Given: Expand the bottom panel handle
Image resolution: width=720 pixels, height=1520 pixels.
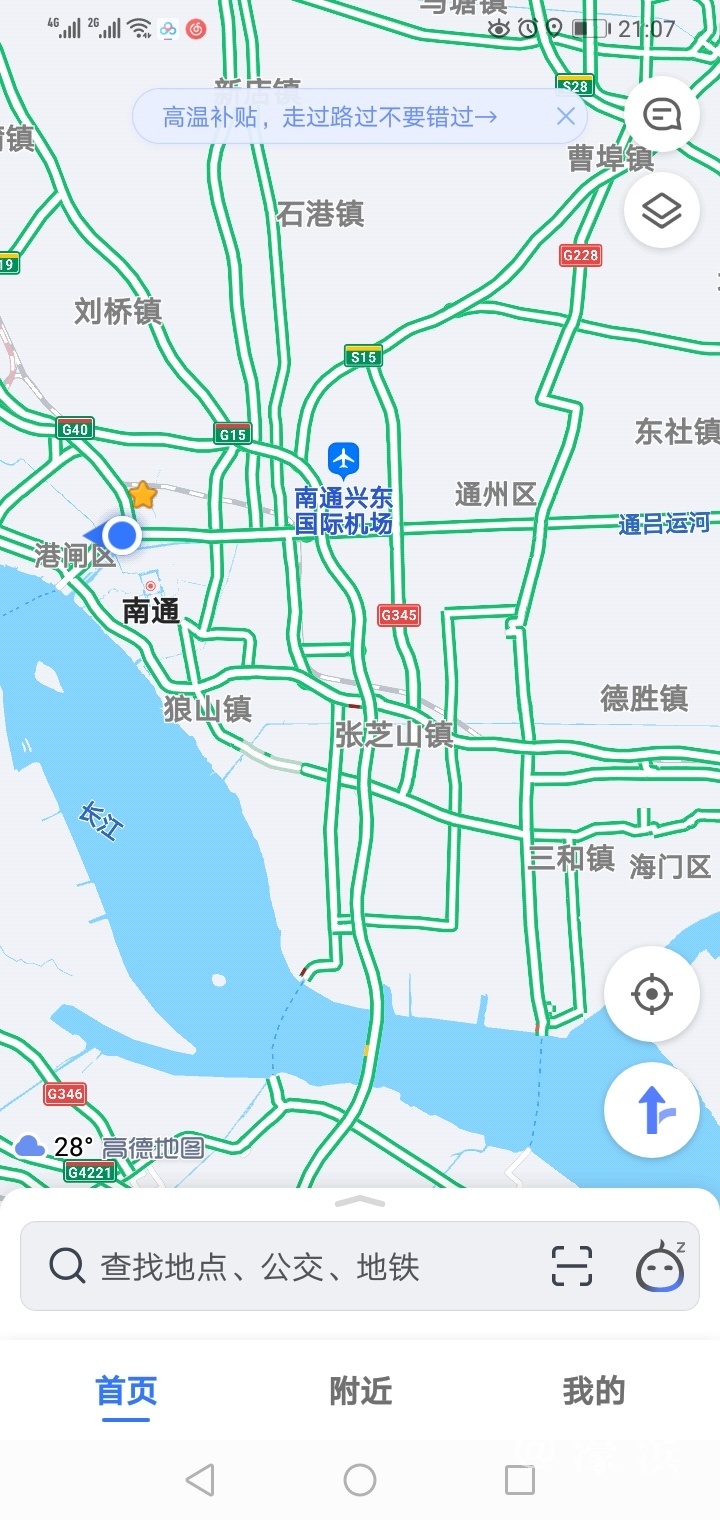Looking at the screenshot, I should coord(360,1201).
